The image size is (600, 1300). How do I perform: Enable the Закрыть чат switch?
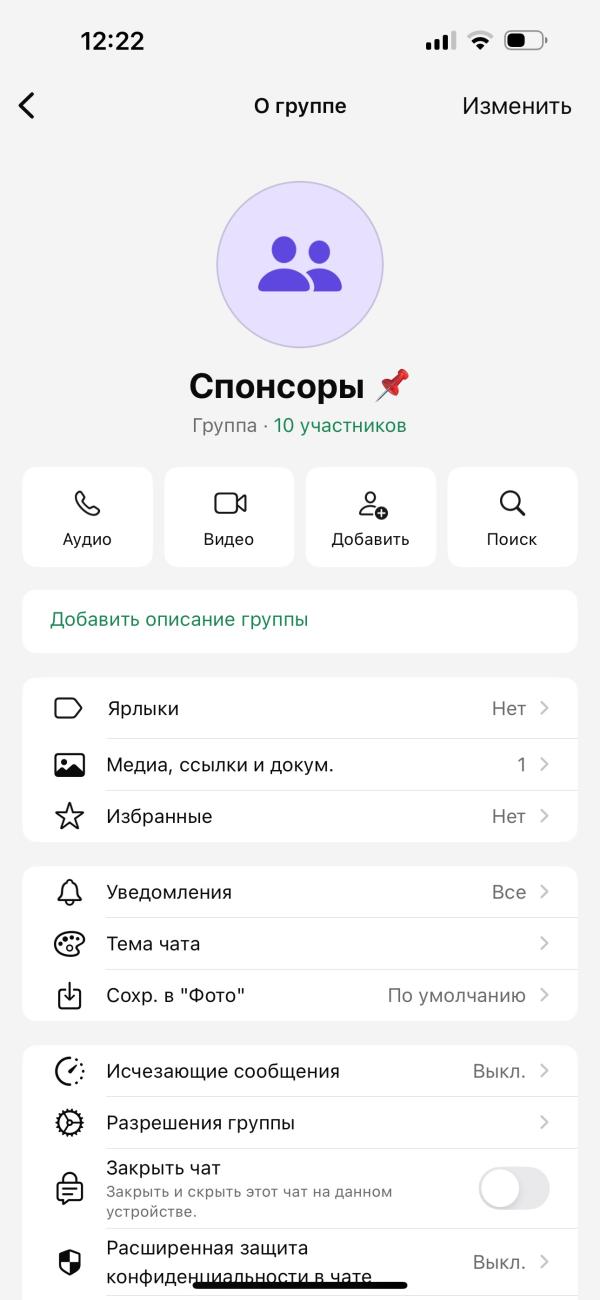pos(514,1189)
